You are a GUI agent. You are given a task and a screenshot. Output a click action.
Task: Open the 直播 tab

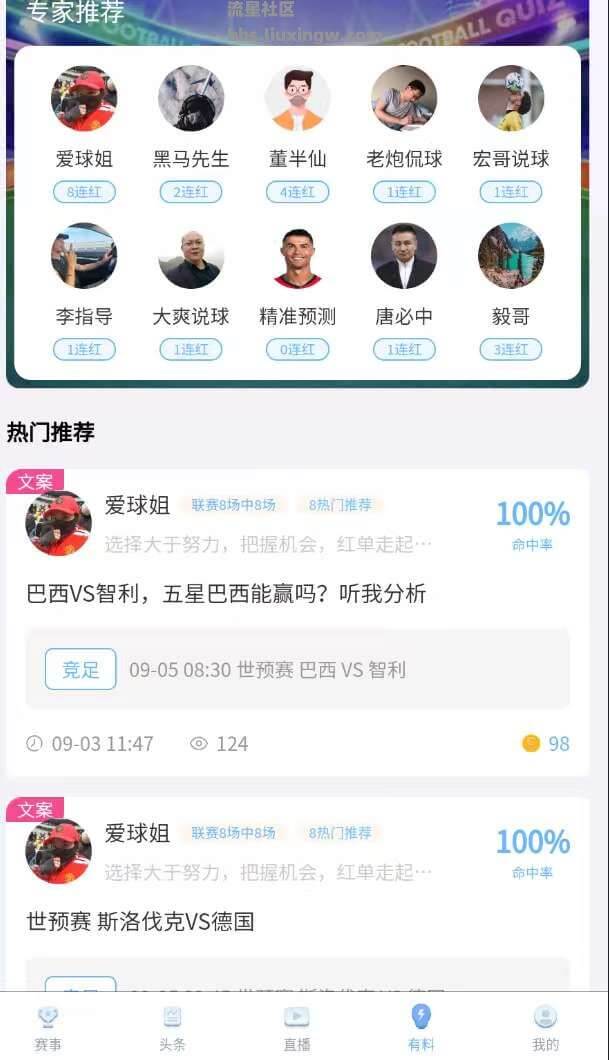point(297,1028)
